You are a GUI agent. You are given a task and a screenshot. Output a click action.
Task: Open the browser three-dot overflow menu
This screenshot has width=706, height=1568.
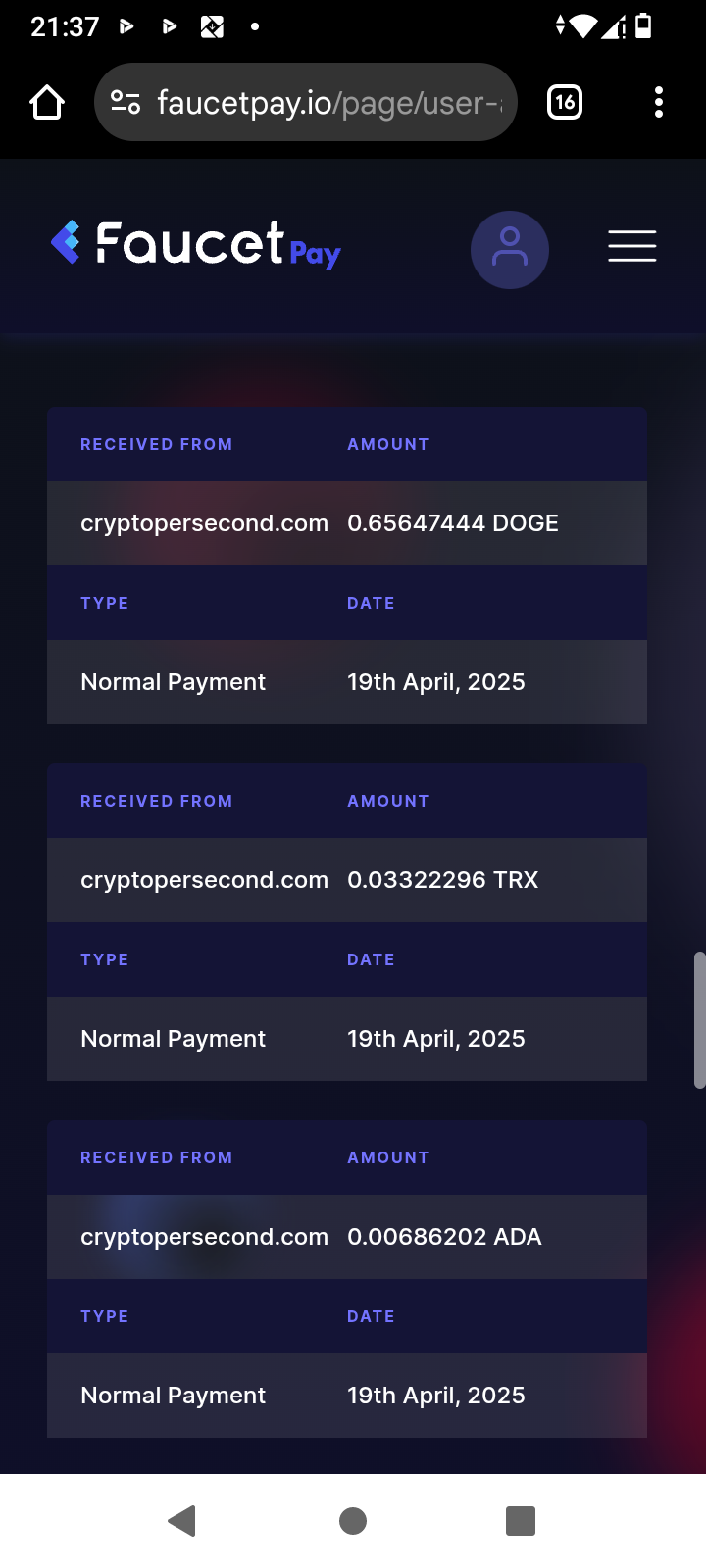click(659, 102)
